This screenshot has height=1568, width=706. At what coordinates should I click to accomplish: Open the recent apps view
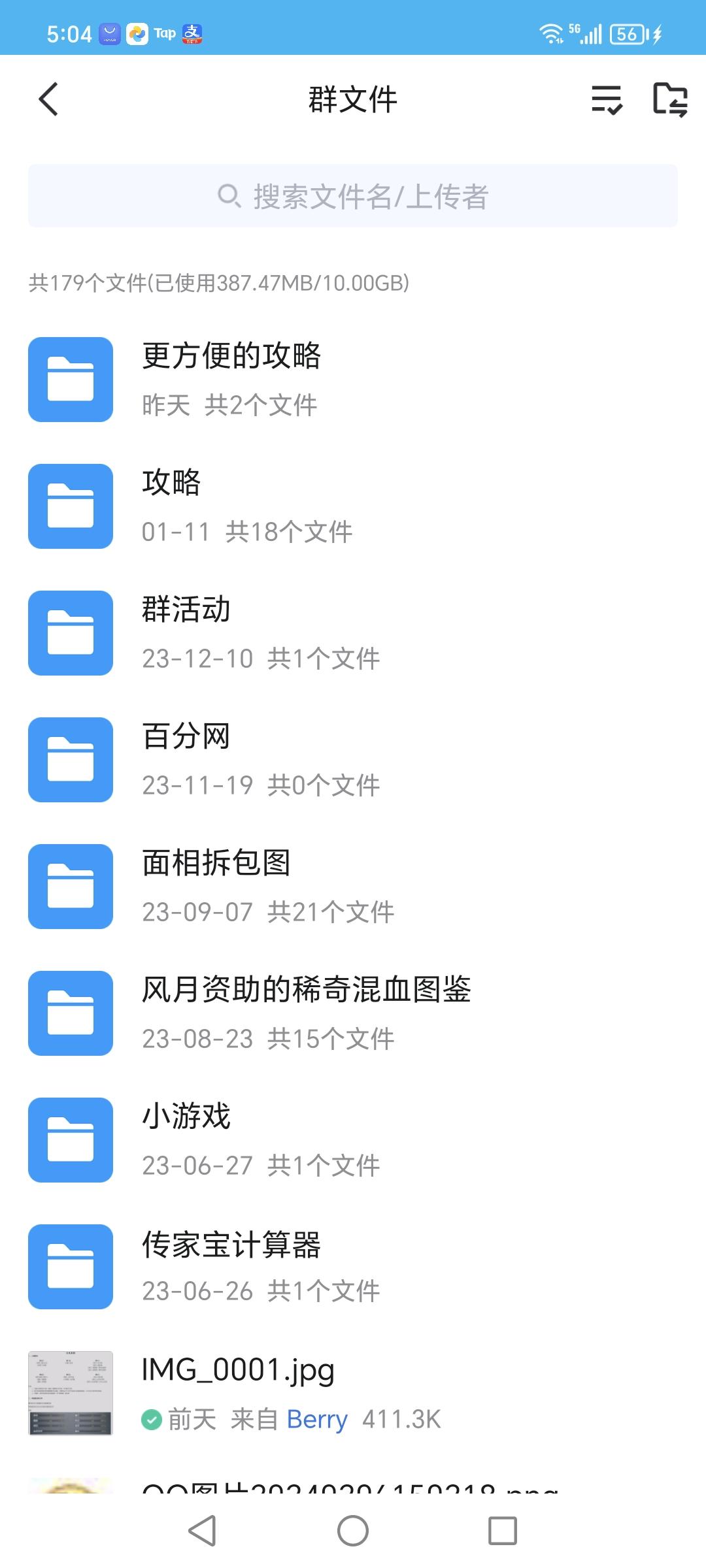(503, 1531)
